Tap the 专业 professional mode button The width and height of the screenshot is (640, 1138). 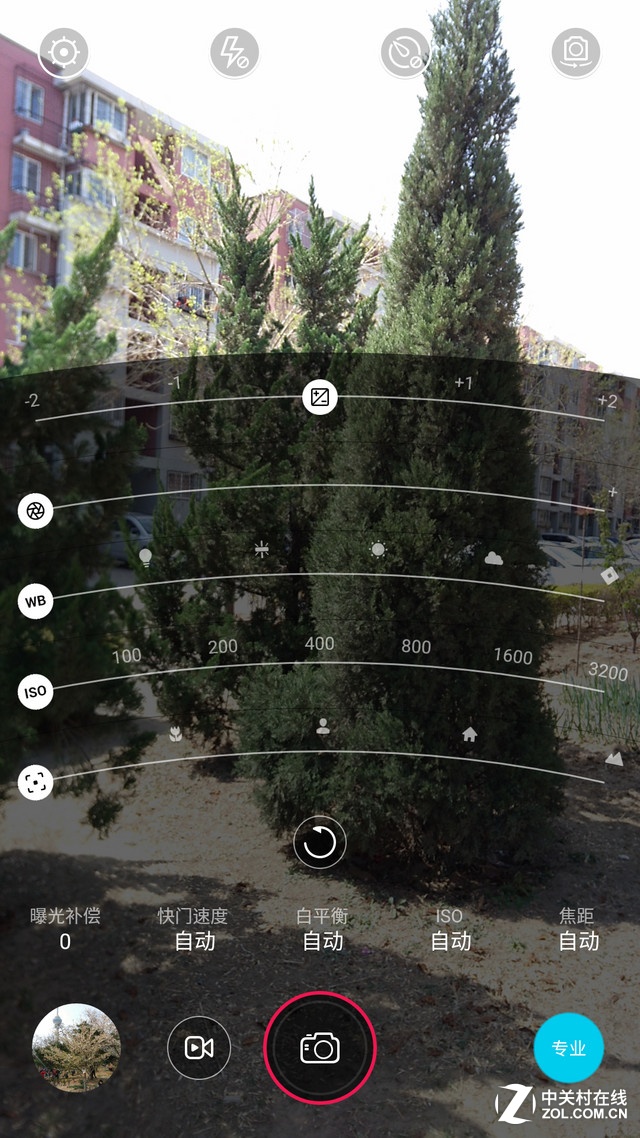pyautogui.click(x=568, y=1047)
